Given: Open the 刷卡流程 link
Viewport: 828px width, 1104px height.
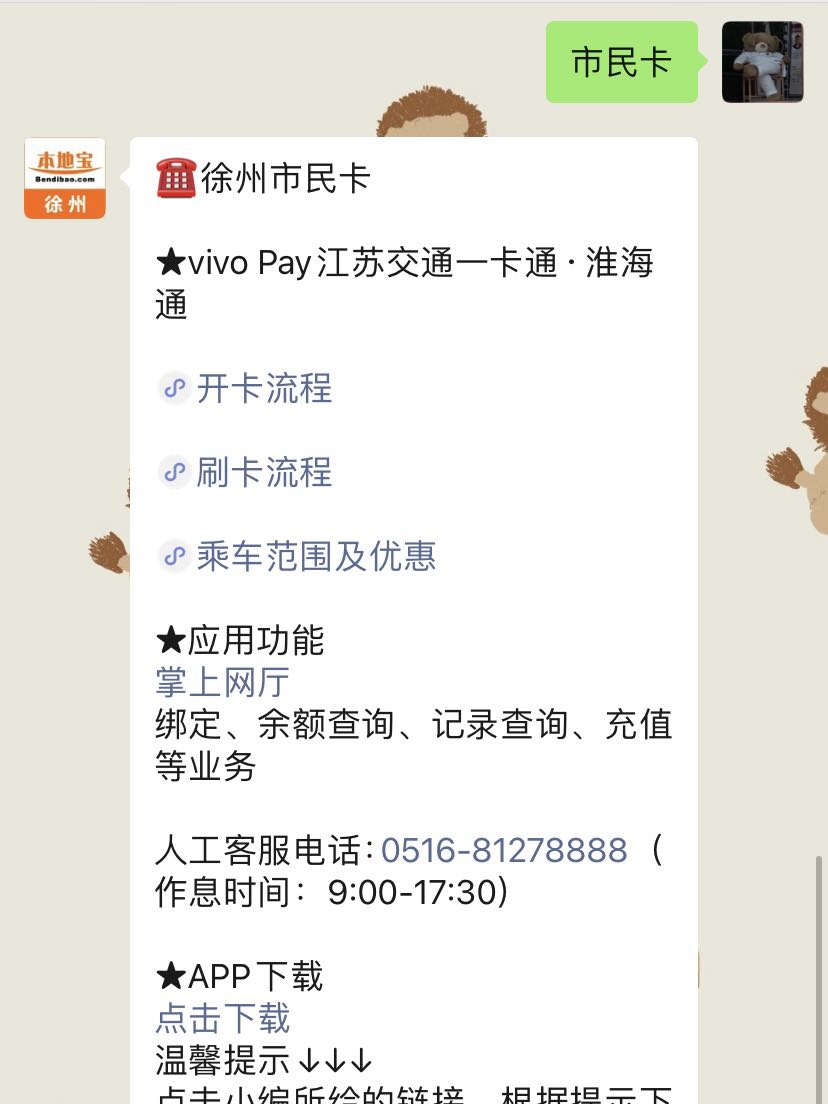Looking at the screenshot, I should [x=263, y=472].
